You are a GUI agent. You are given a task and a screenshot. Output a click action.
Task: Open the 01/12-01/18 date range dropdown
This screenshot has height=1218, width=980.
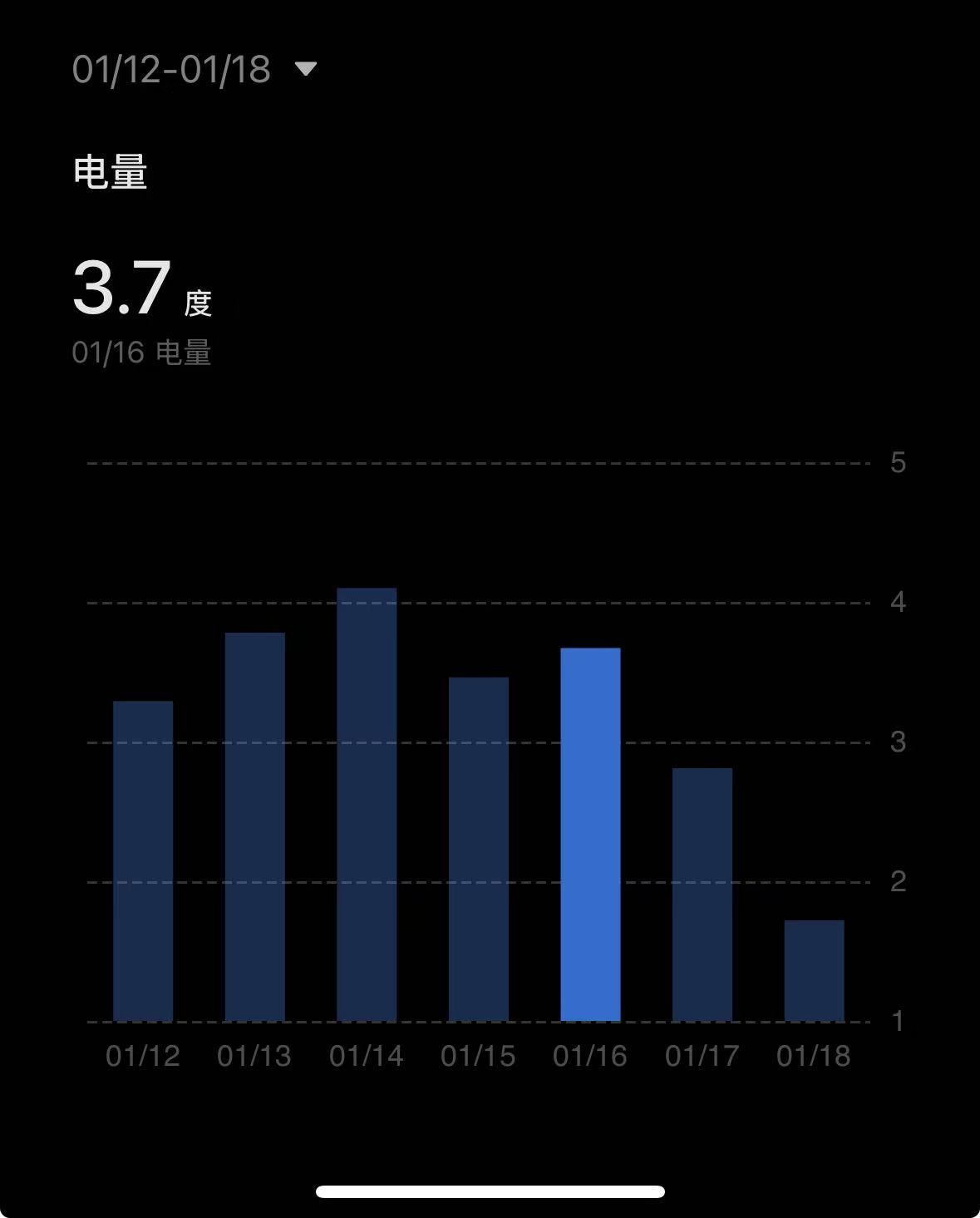click(195, 69)
